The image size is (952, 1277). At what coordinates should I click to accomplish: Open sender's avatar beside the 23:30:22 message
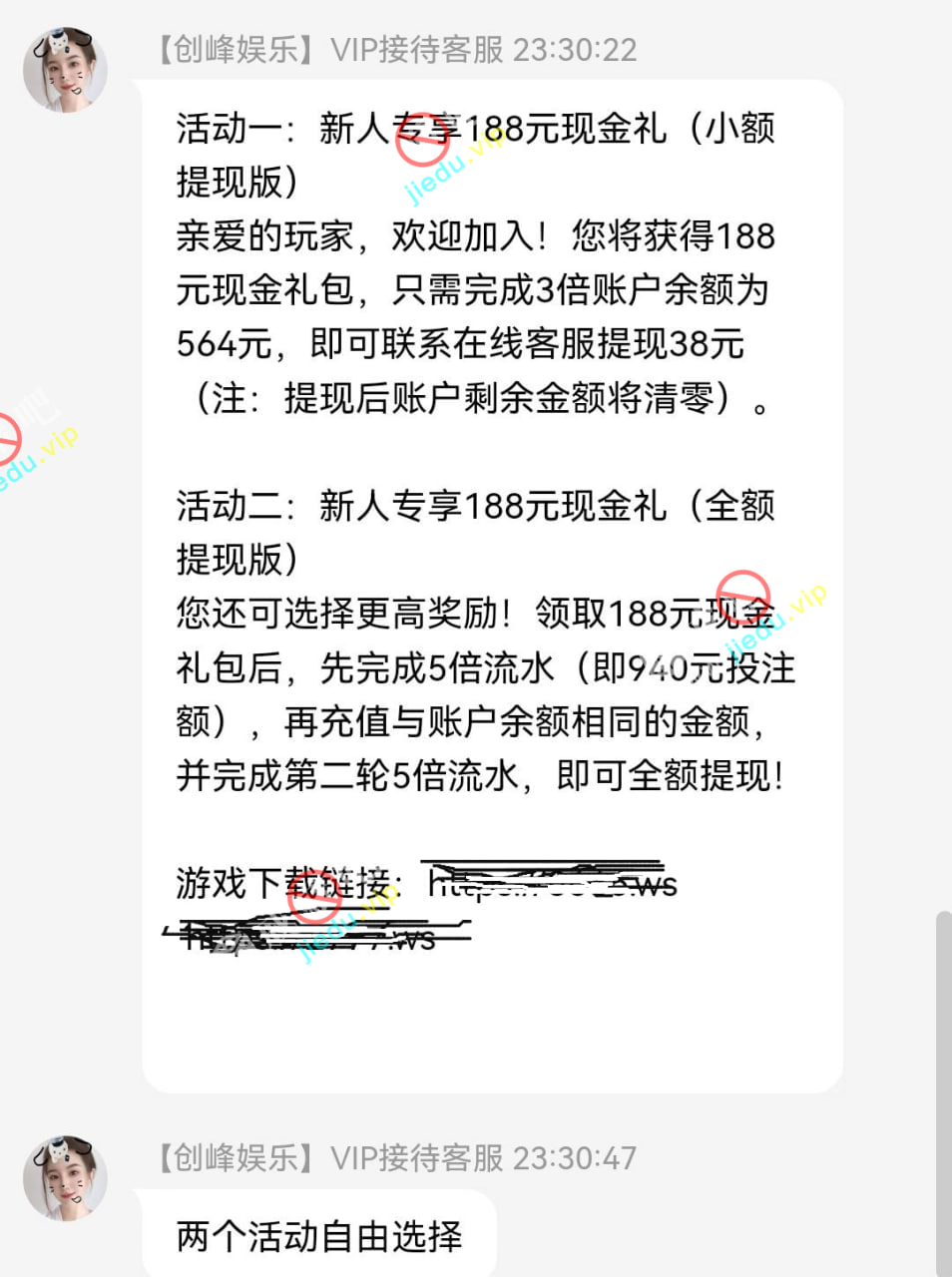tap(65, 70)
